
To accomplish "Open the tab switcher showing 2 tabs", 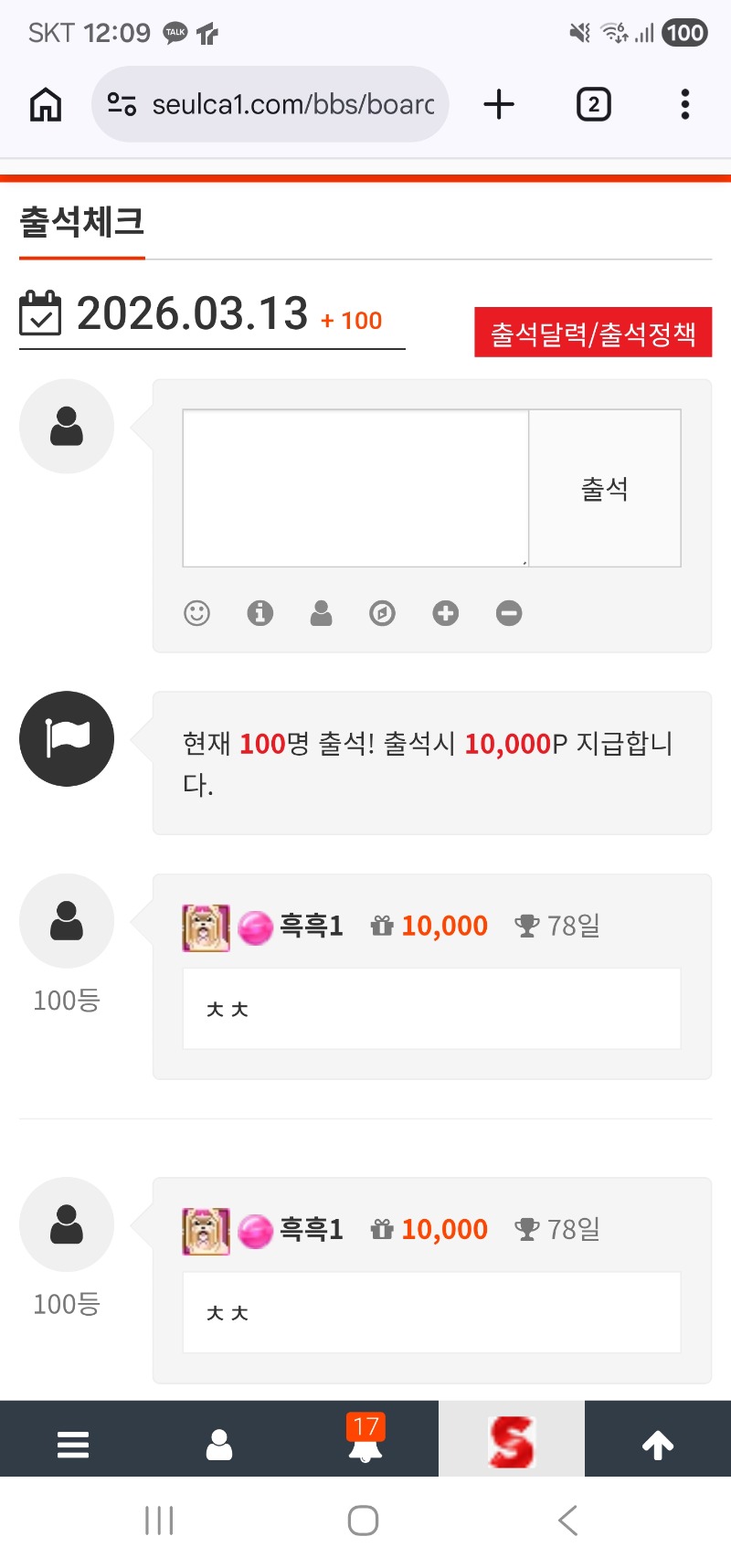I will [594, 104].
